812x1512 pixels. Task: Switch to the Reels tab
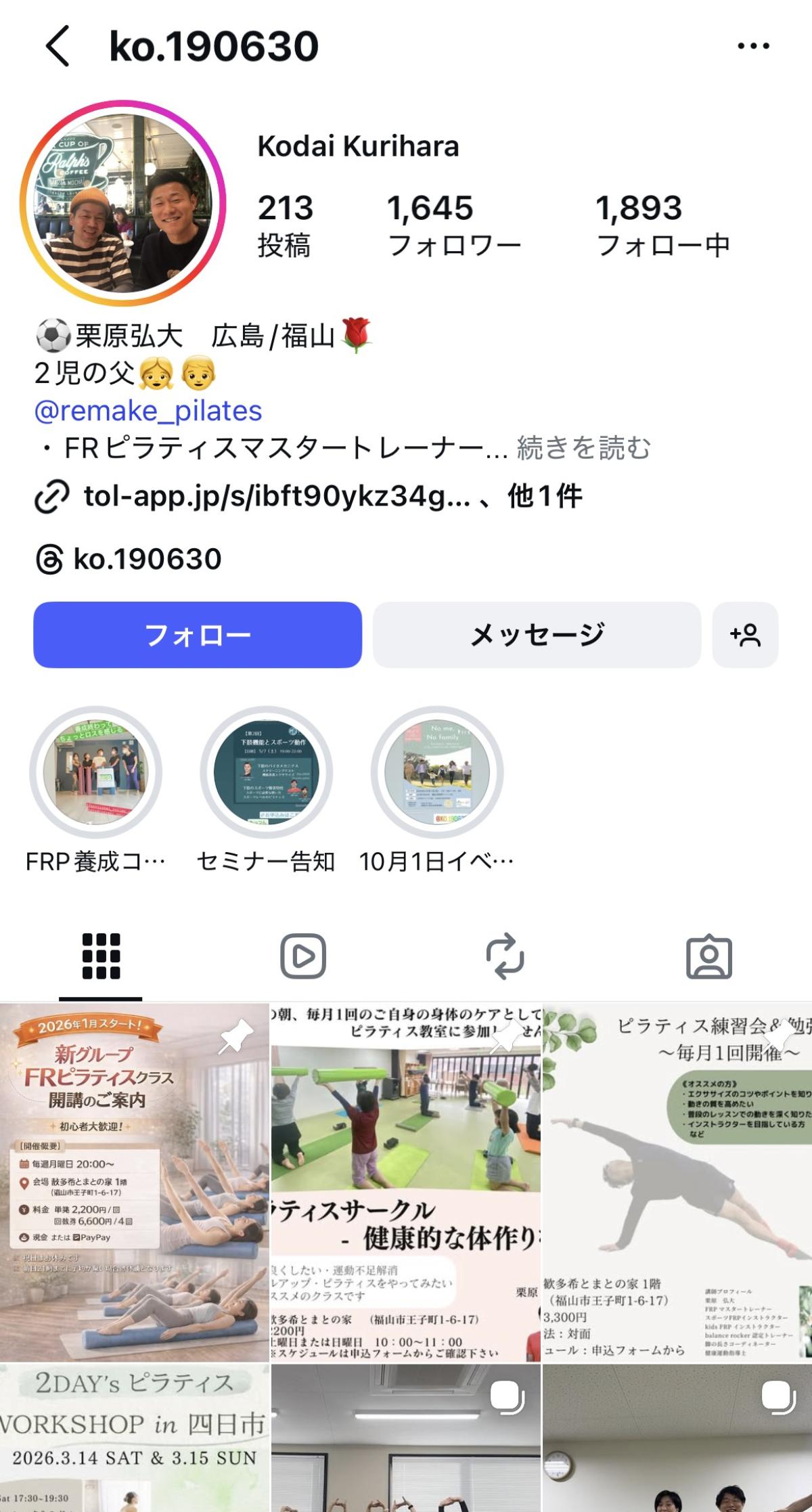pyautogui.click(x=303, y=956)
